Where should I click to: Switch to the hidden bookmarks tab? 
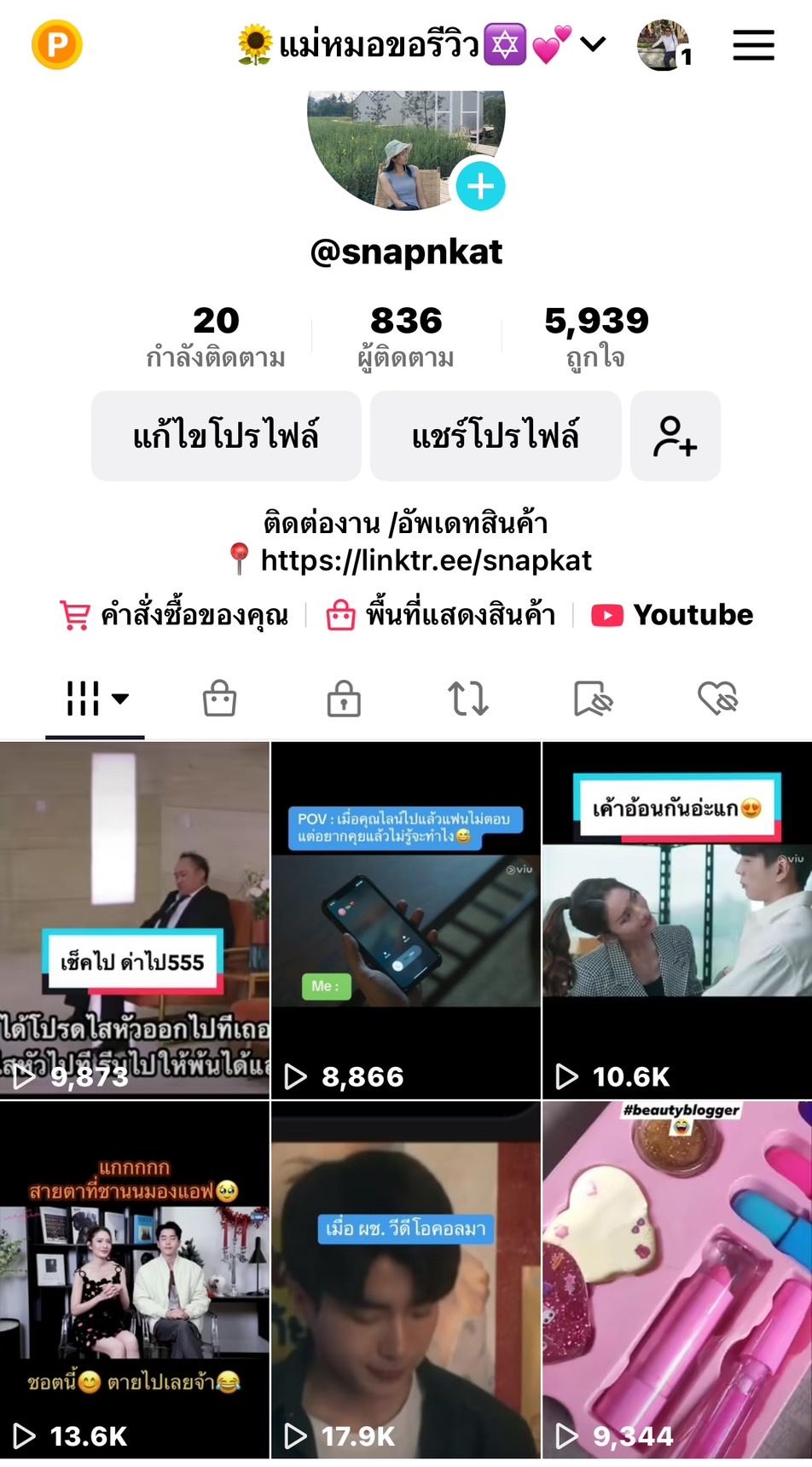(x=593, y=699)
